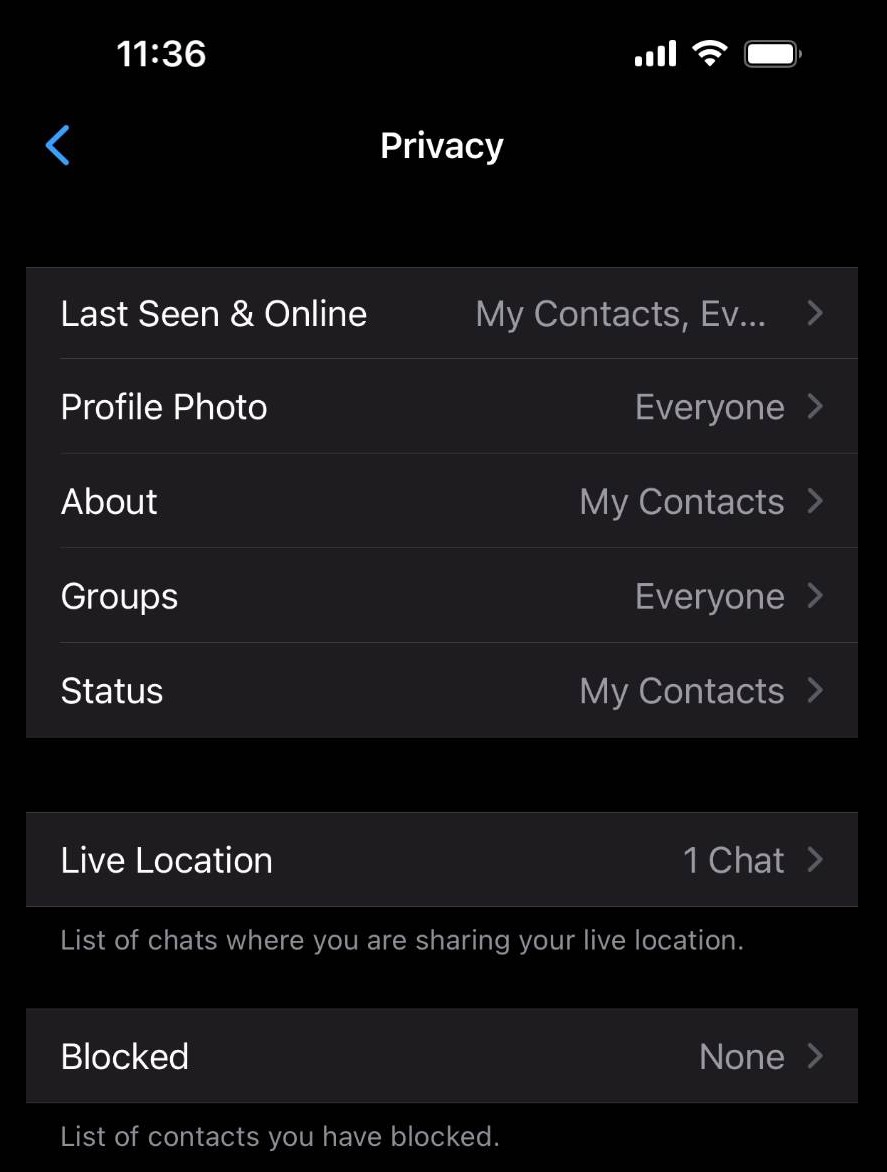This screenshot has width=887, height=1172.
Task: Open the About privacy setting
Action: pyautogui.click(x=441, y=502)
